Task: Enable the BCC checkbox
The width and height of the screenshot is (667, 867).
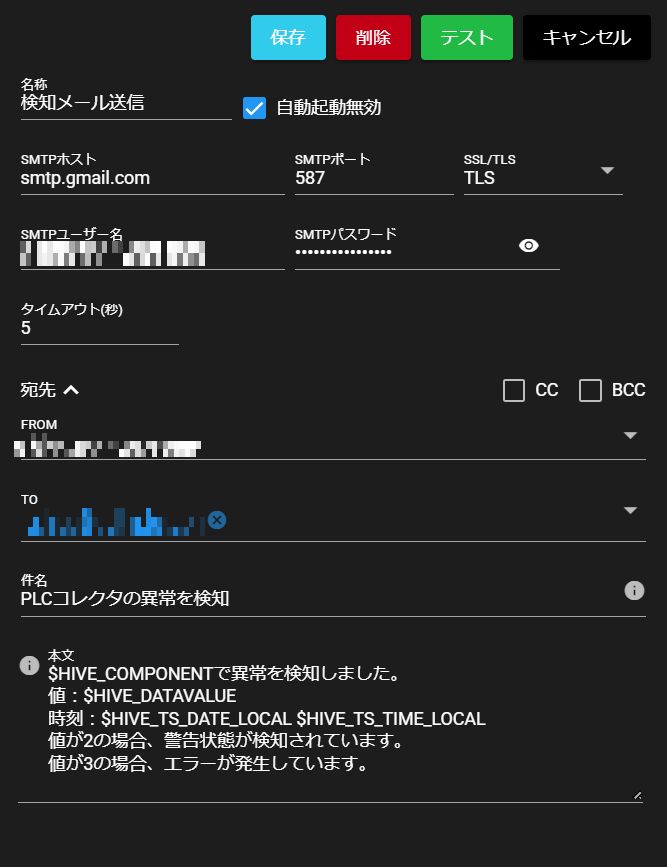Action: point(590,390)
